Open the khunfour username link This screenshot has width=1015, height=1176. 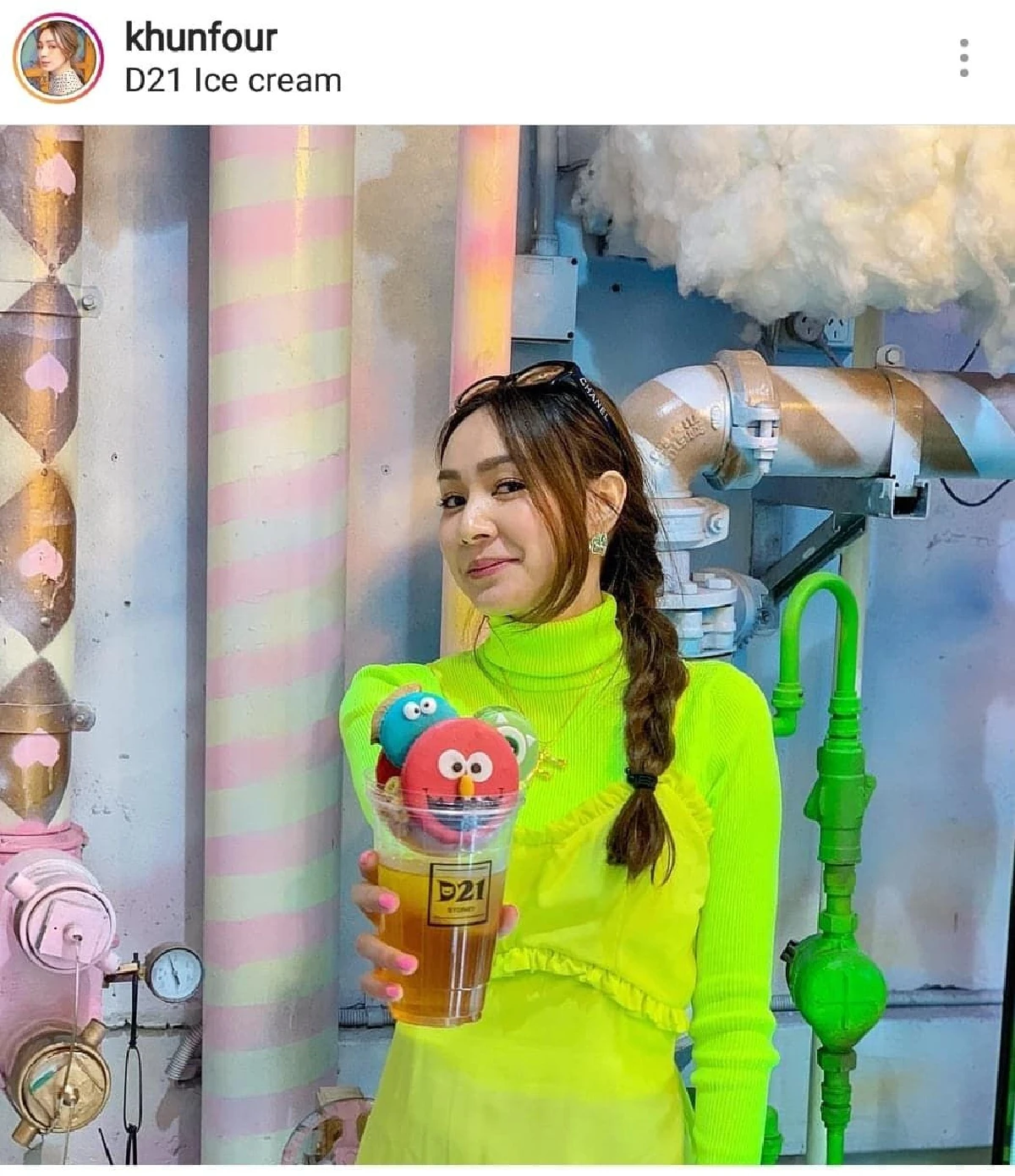pyautogui.click(x=200, y=37)
